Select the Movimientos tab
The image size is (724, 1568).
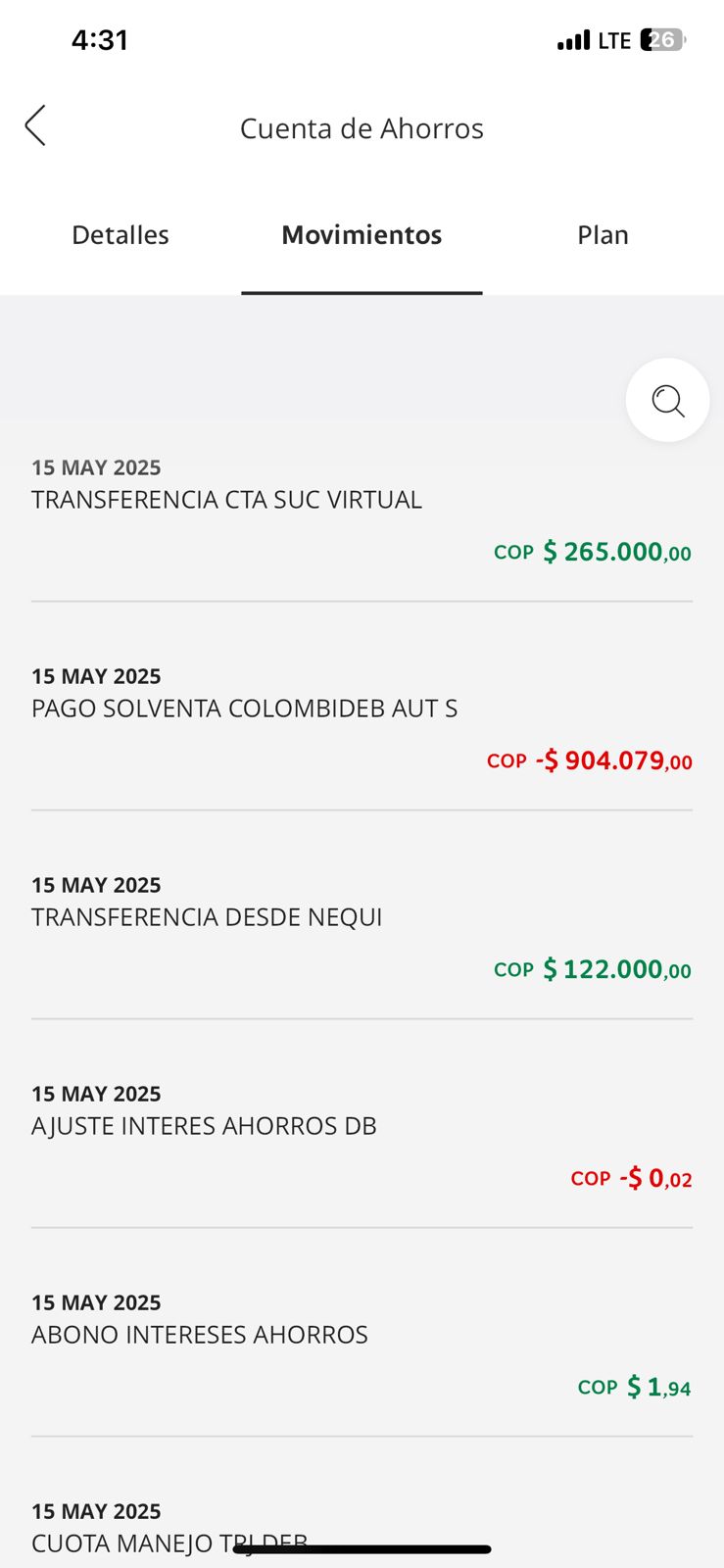[362, 235]
